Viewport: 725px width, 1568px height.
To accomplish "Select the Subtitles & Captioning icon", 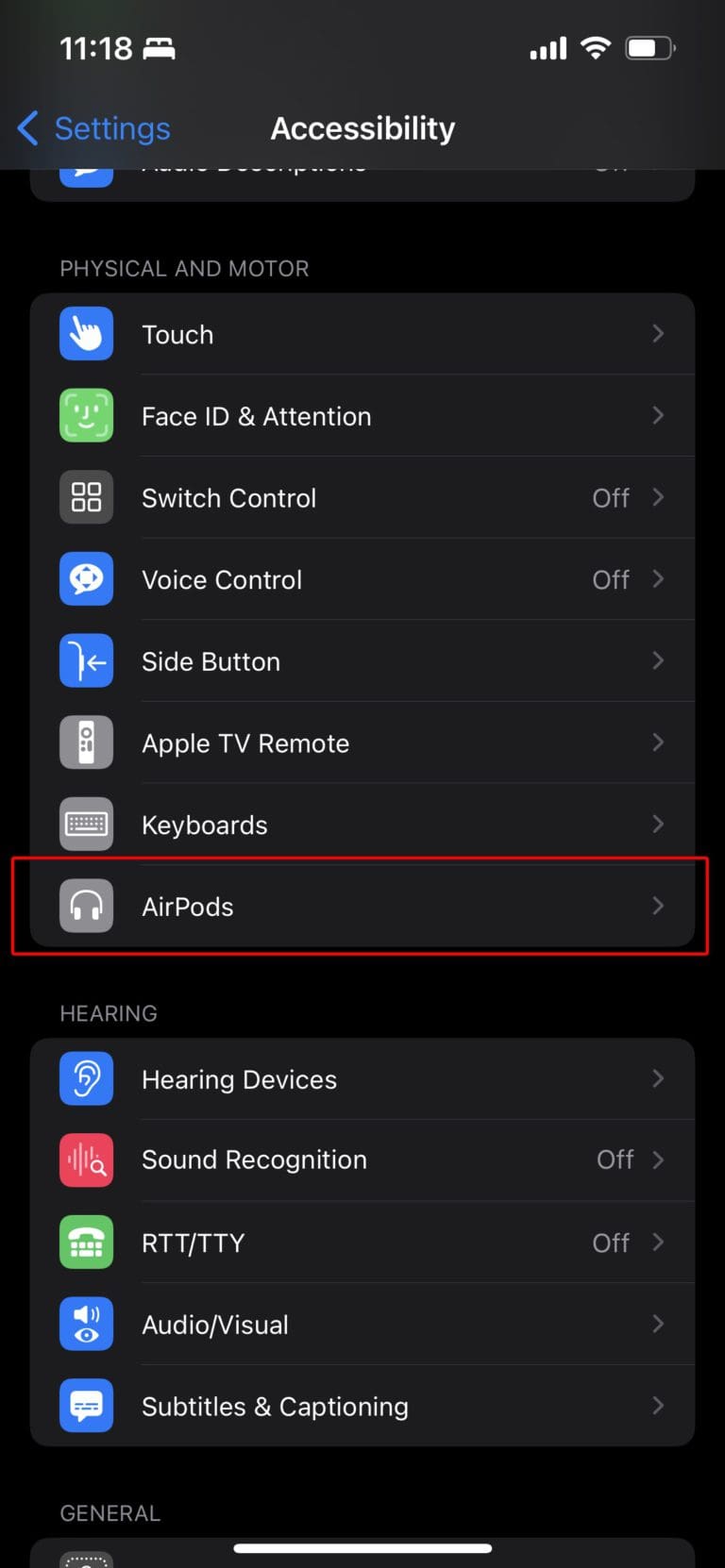I will (86, 1406).
